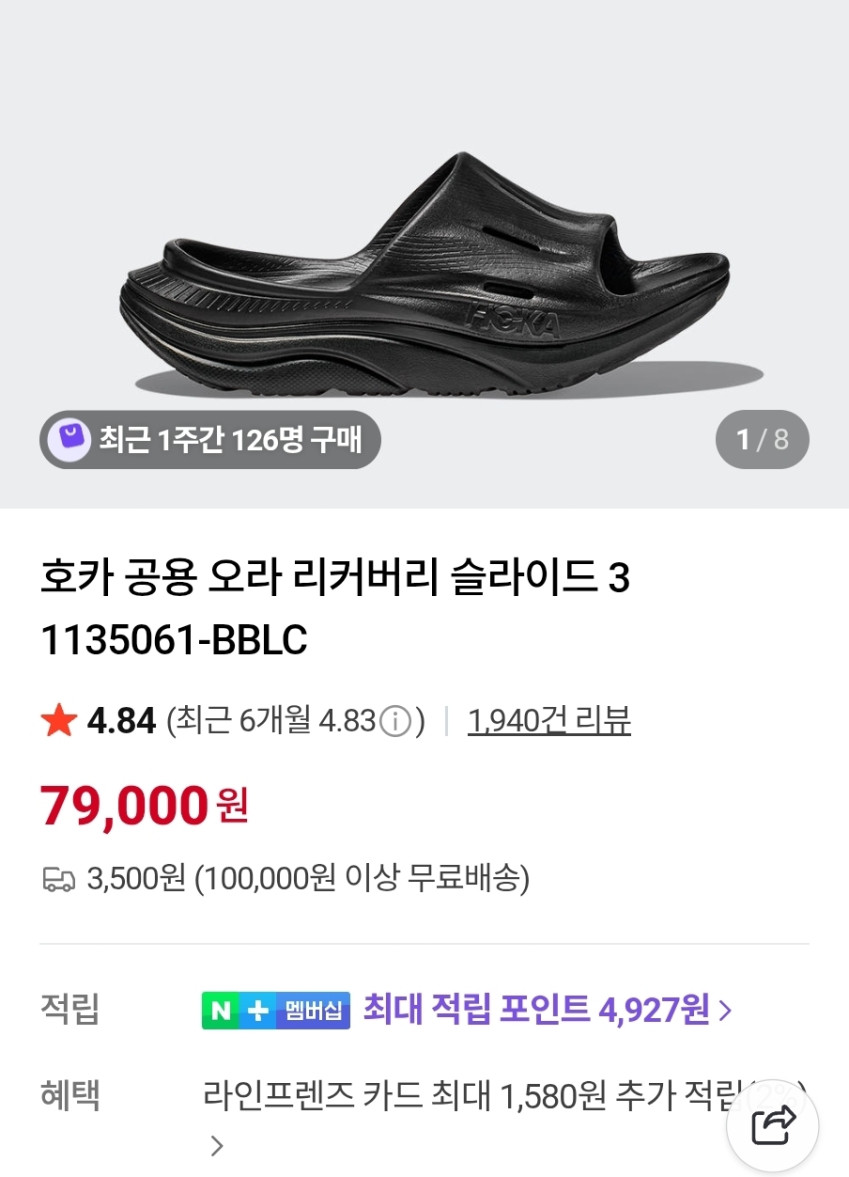849x1177 pixels.
Task: Tap the info icon beside 최근 6개월 4.83
Action: coord(397,721)
